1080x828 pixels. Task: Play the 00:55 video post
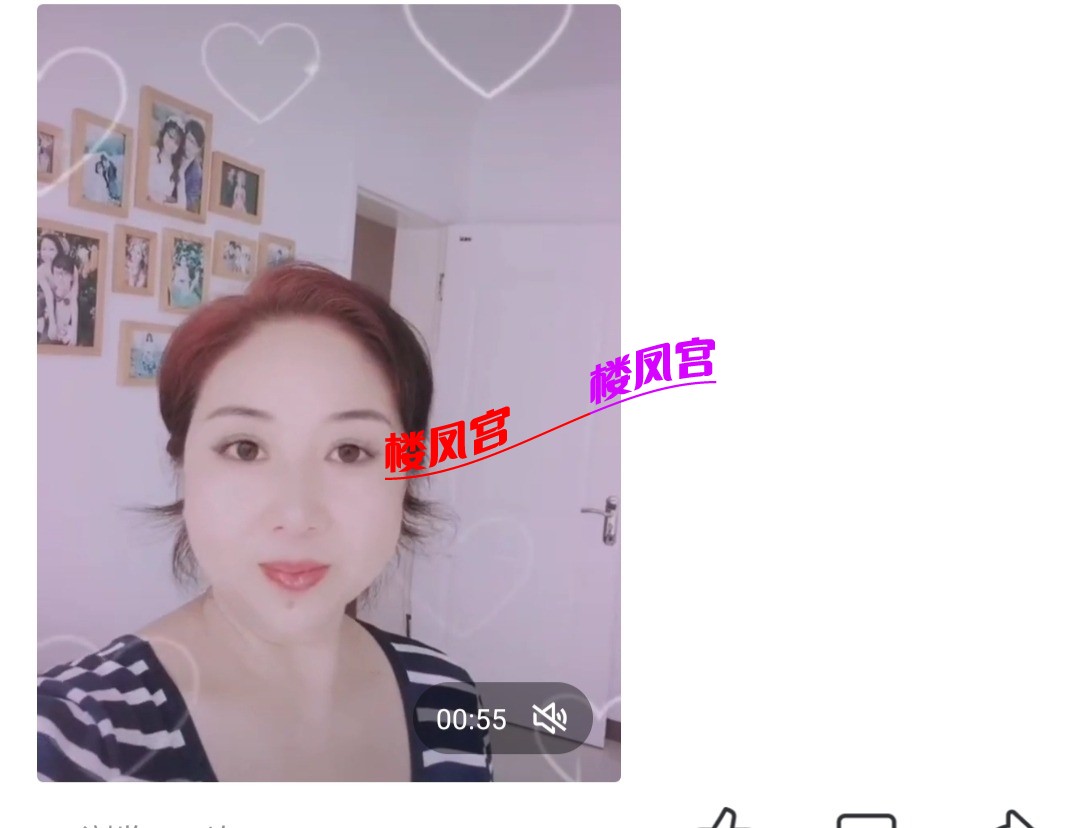pos(328,392)
